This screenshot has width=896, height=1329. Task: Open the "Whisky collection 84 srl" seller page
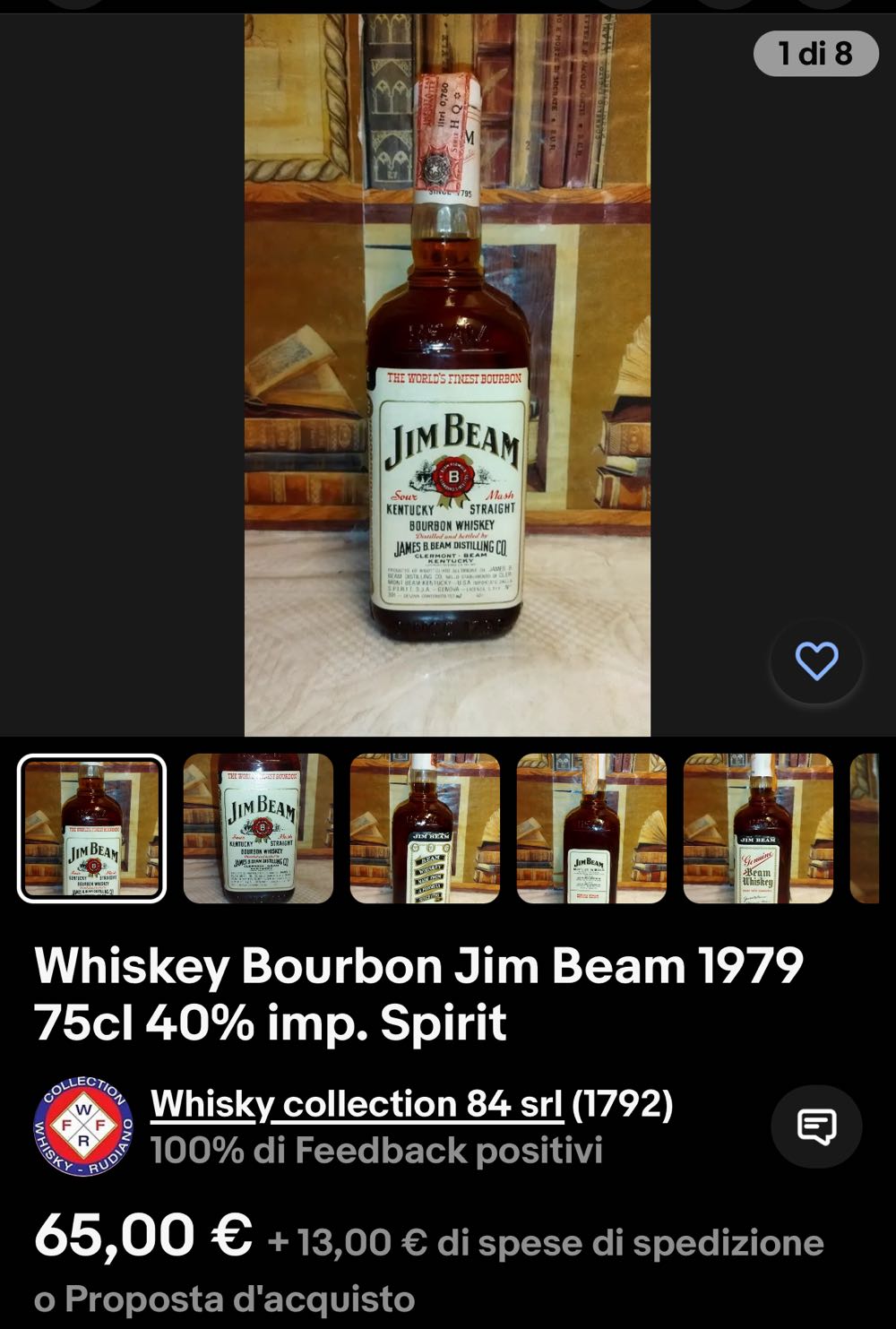(358, 1106)
